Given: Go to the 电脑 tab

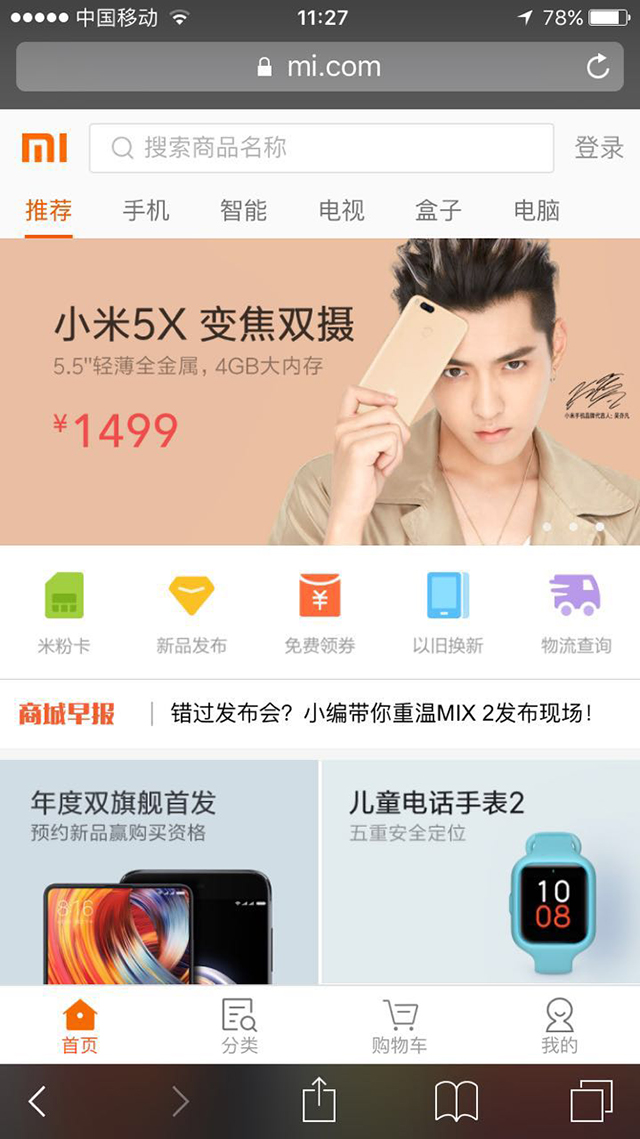Looking at the screenshot, I should (537, 211).
